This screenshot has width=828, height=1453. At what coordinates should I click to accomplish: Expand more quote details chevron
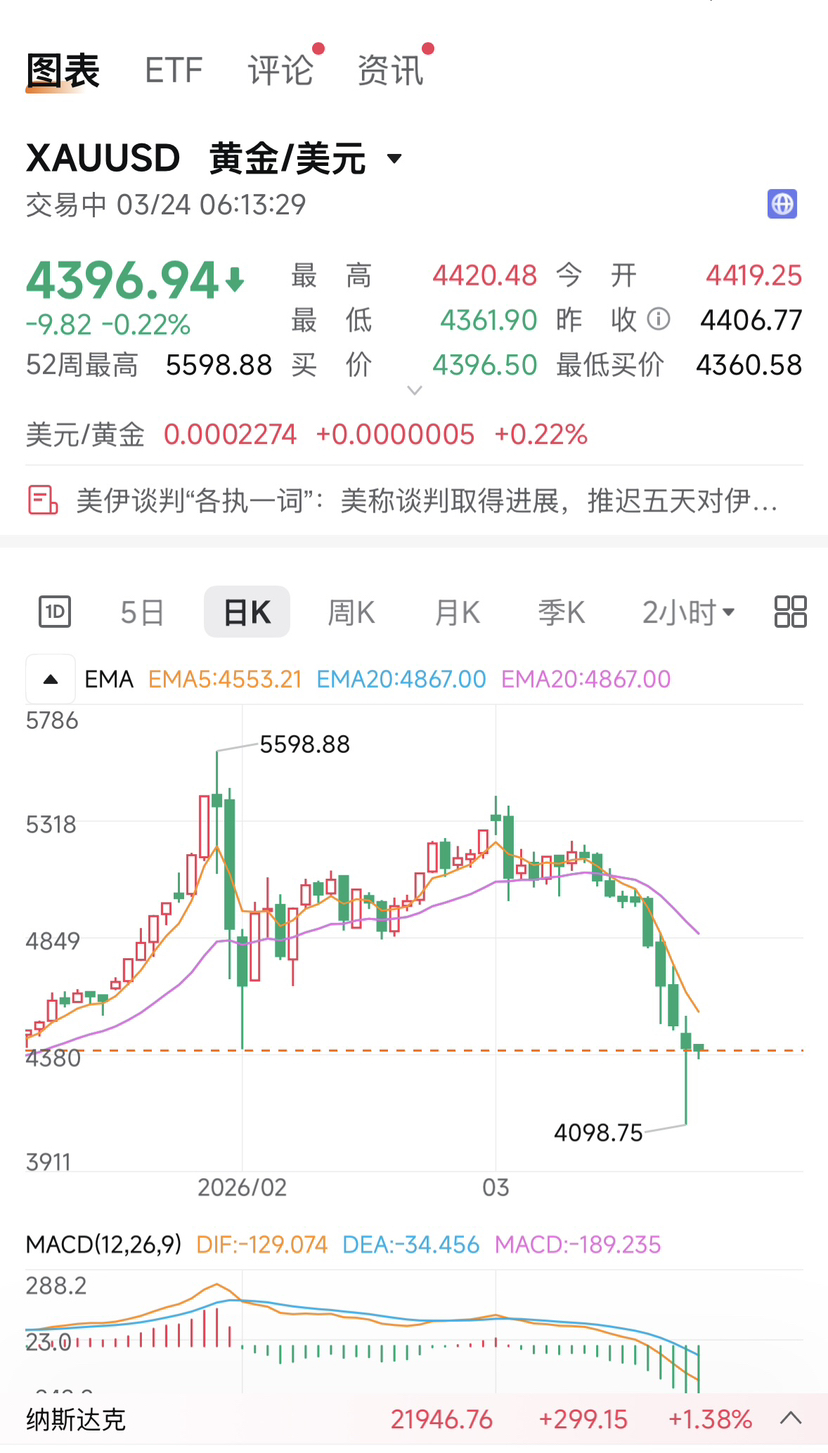[x=414, y=391]
